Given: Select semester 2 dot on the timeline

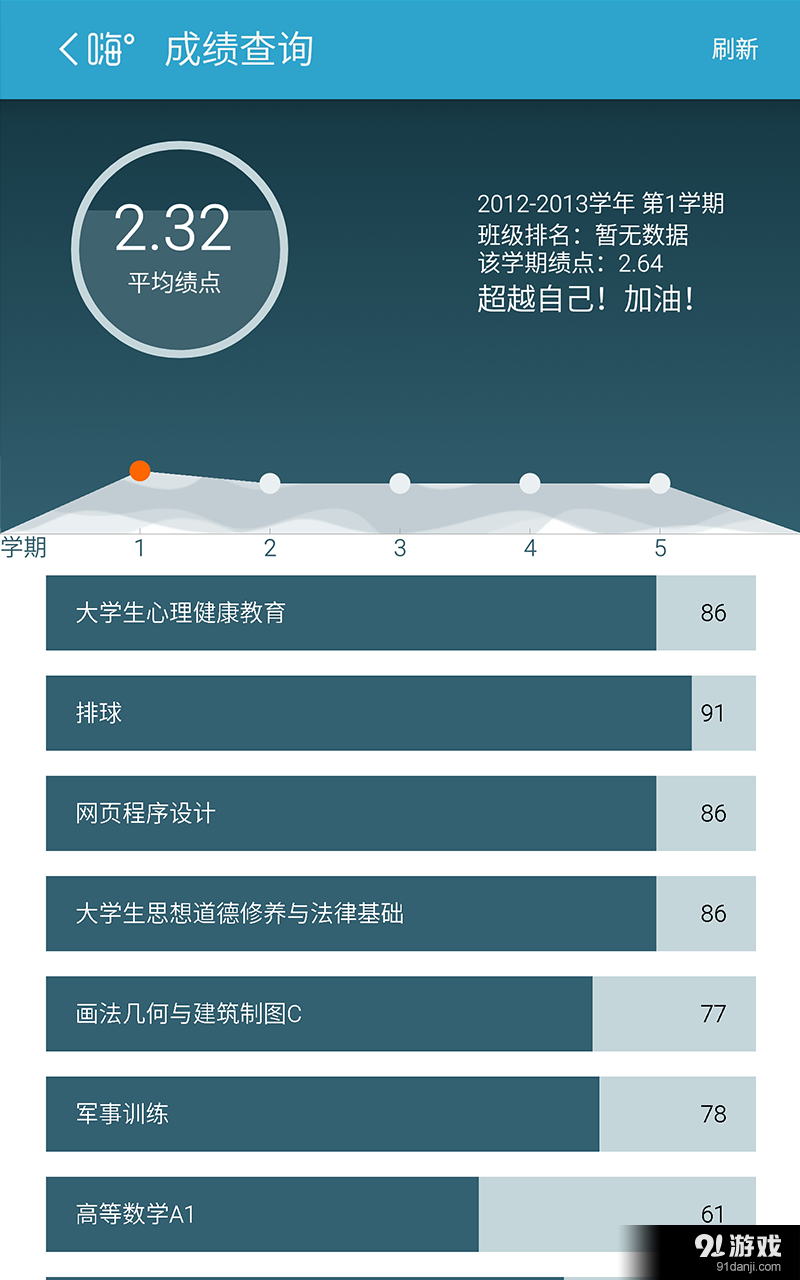Looking at the screenshot, I should click(x=270, y=483).
